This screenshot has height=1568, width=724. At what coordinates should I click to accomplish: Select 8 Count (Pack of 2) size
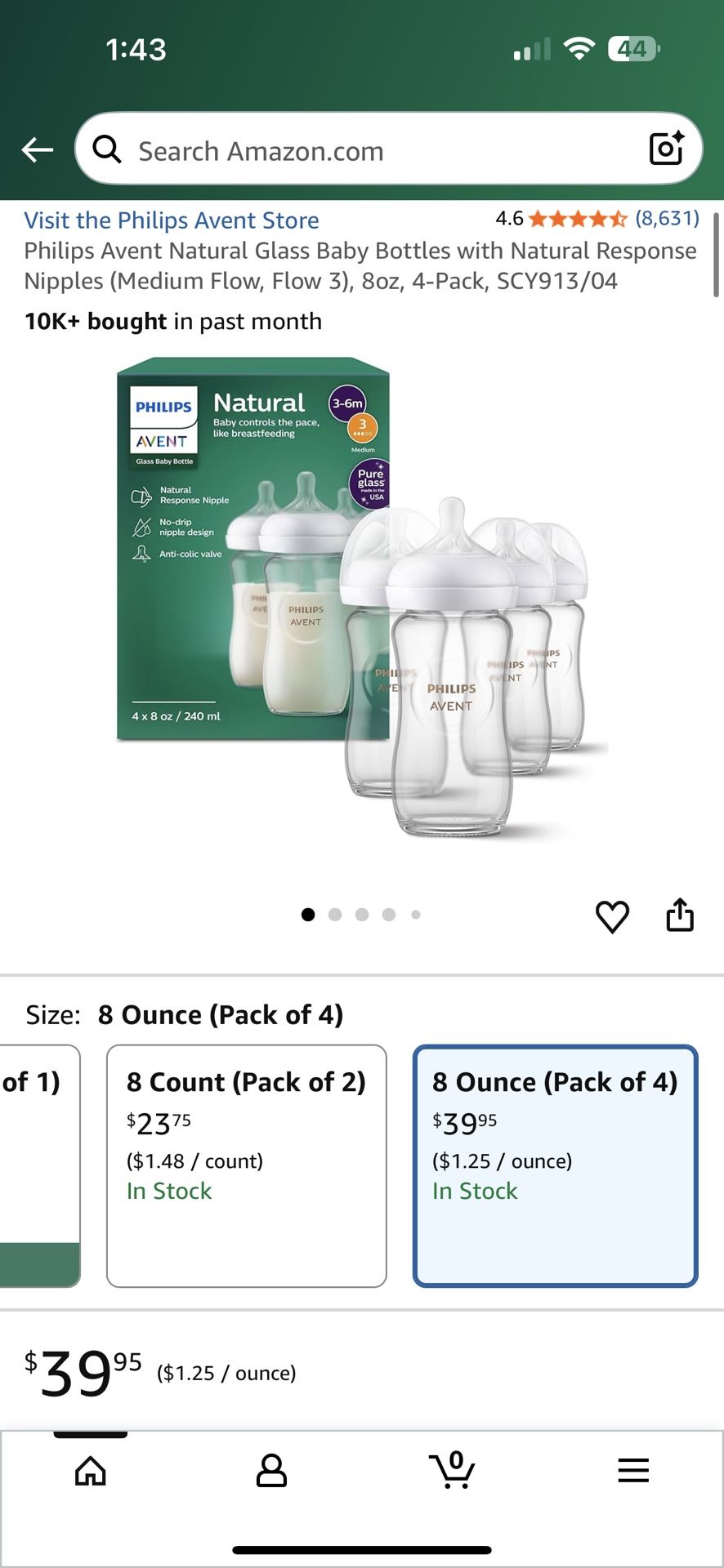(247, 1165)
